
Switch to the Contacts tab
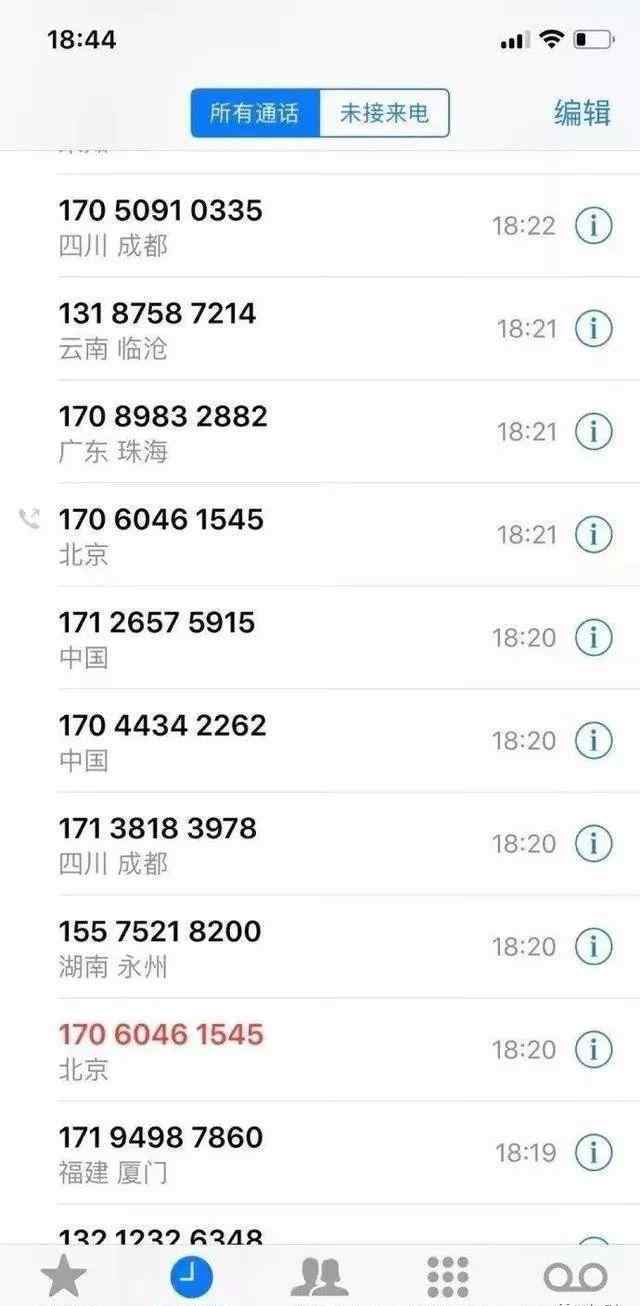(319, 1277)
